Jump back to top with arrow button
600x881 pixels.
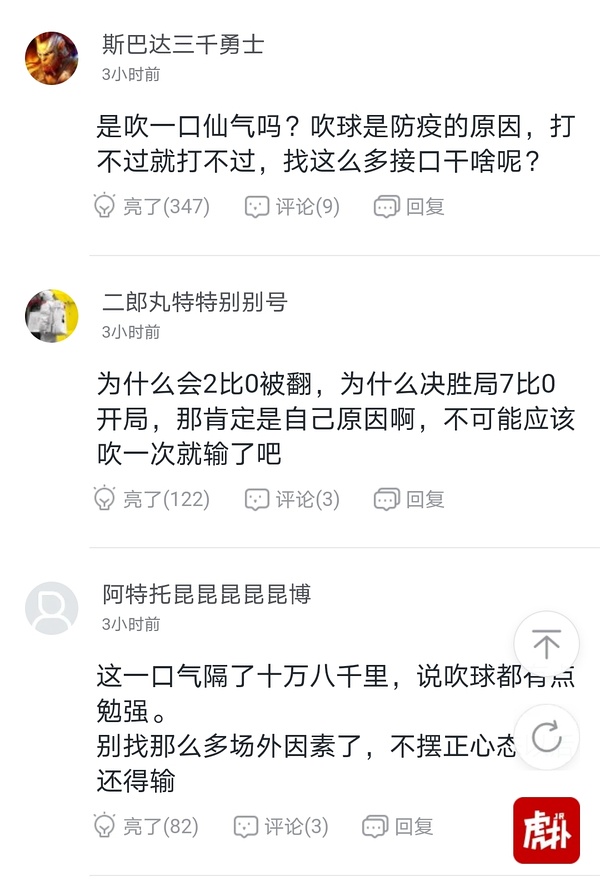(546, 645)
